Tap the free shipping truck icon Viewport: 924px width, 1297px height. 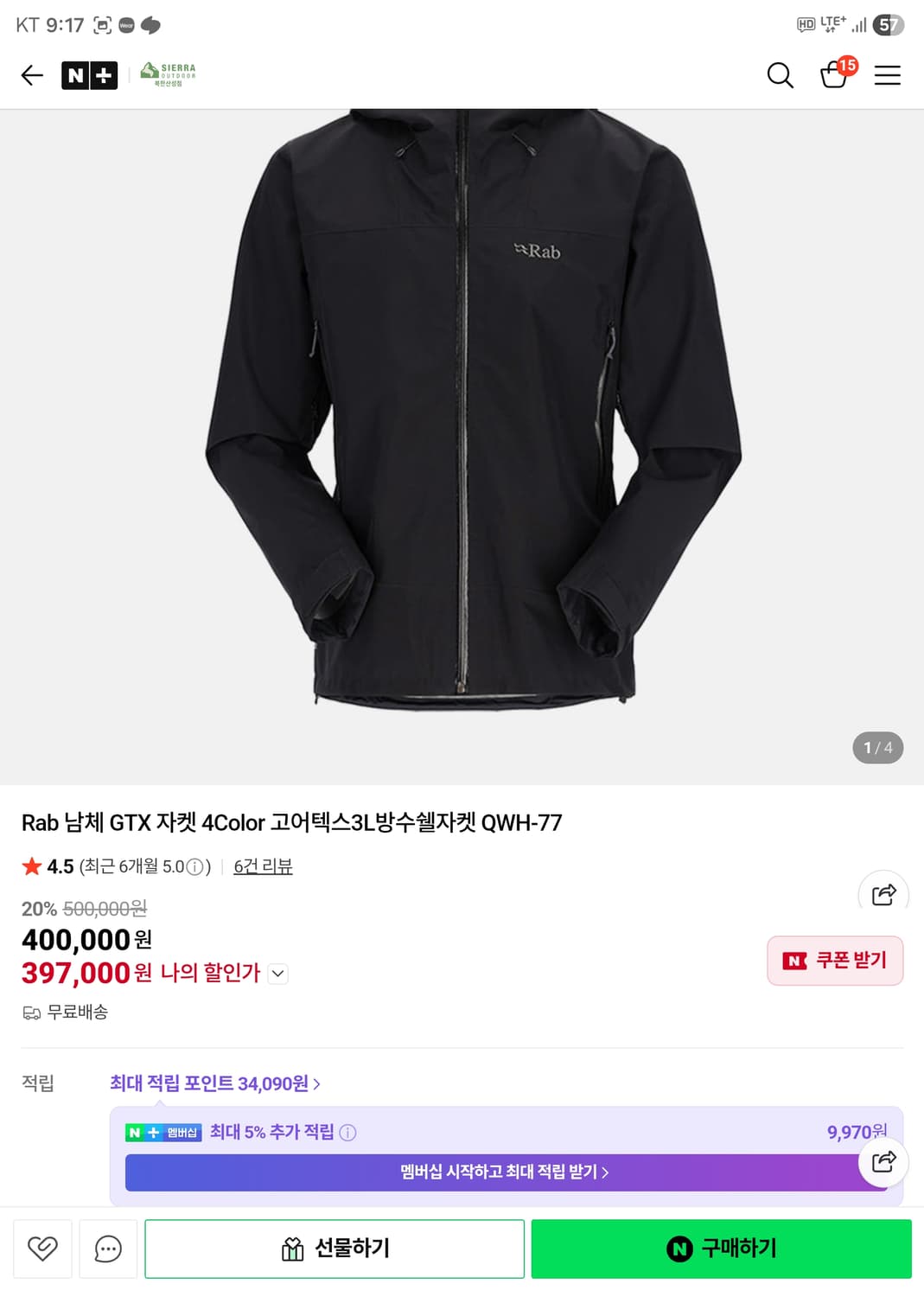31,1012
